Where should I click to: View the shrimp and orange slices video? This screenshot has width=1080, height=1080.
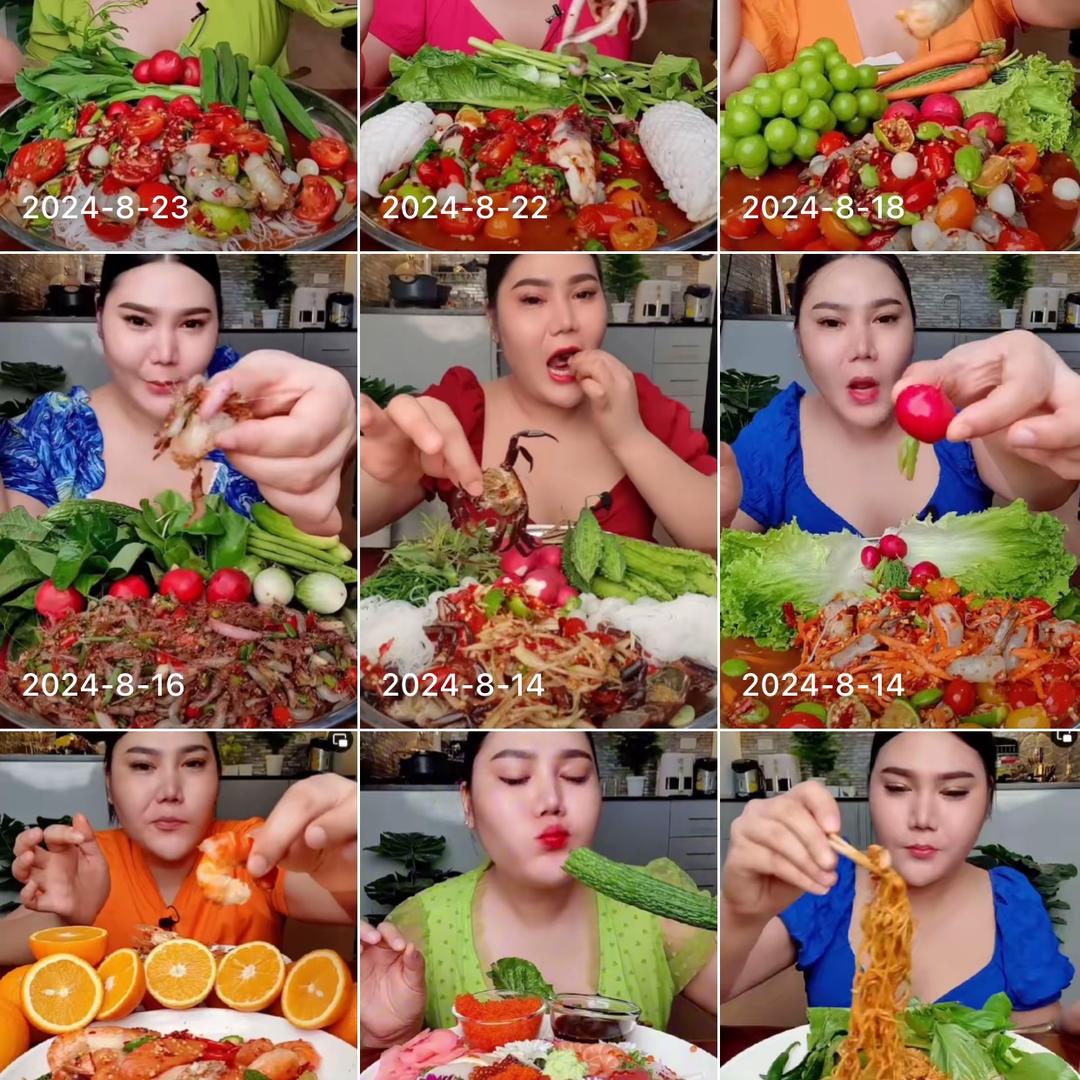point(178,905)
